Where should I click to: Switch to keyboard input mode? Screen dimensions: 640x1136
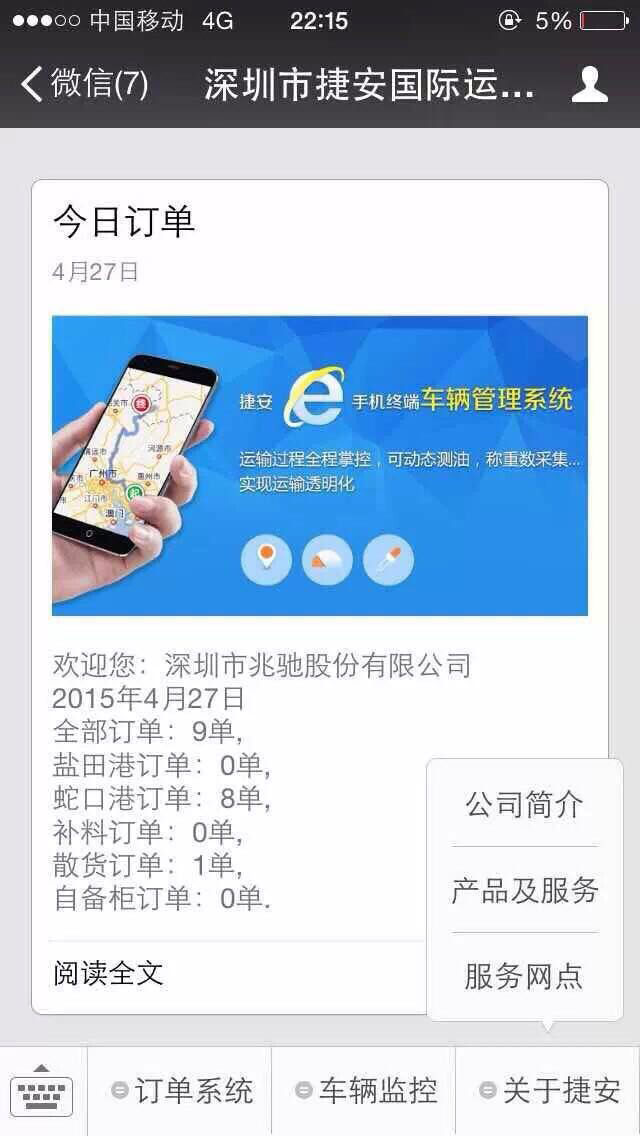42,1091
